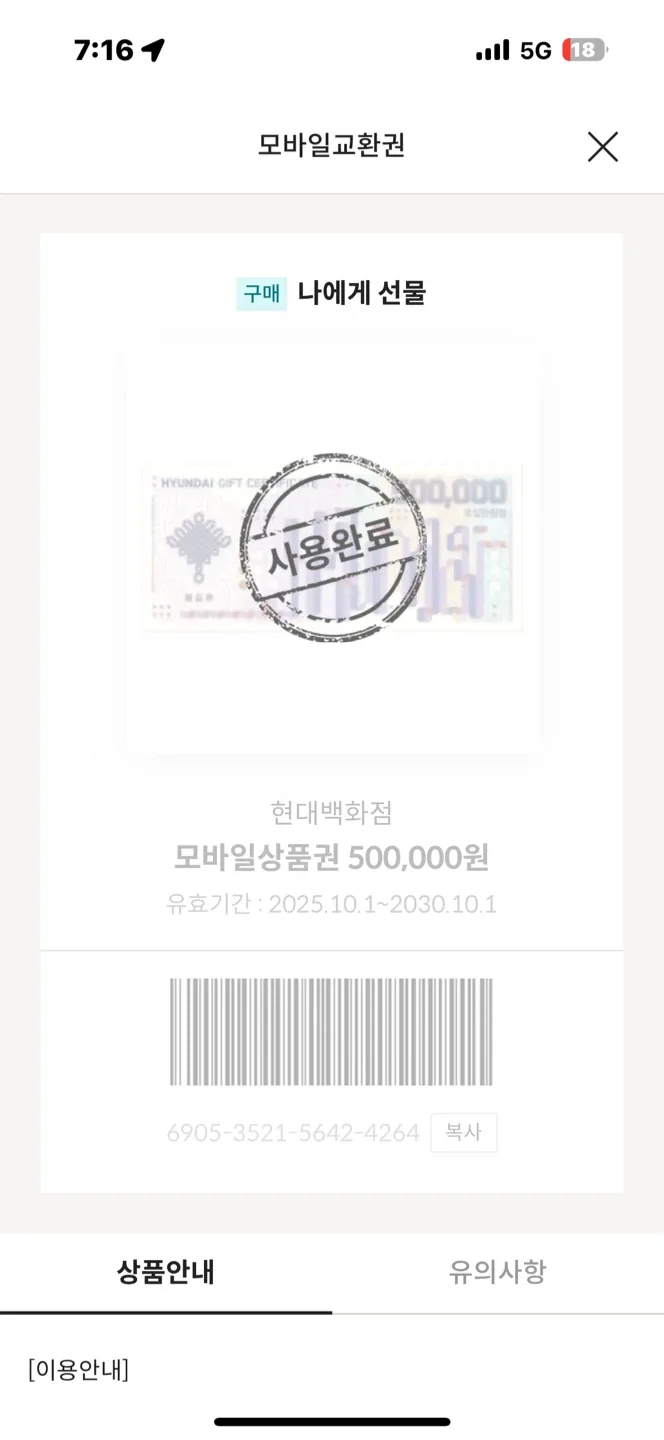
Task: Close the 모바일교환권 screen
Action: pyautogui.click(x=602, y=147)
